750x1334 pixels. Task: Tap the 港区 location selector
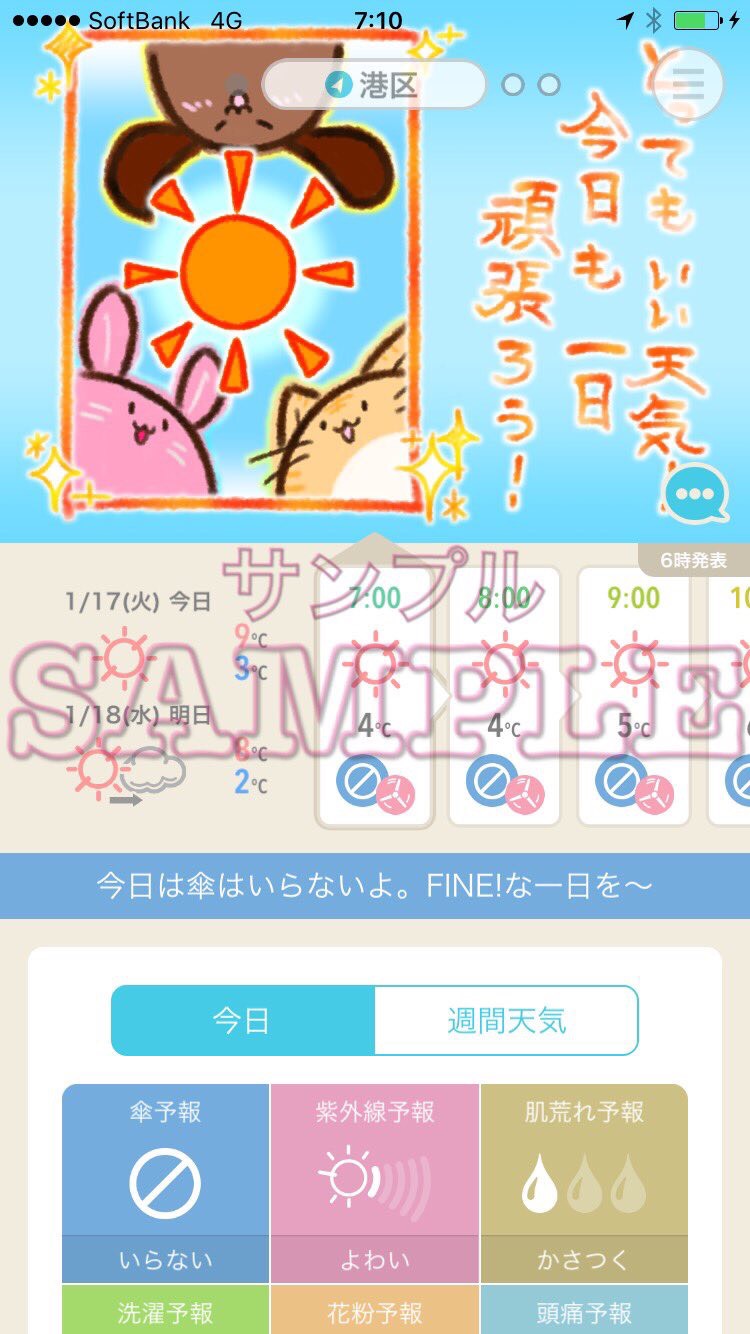click(x=374, y=85)
